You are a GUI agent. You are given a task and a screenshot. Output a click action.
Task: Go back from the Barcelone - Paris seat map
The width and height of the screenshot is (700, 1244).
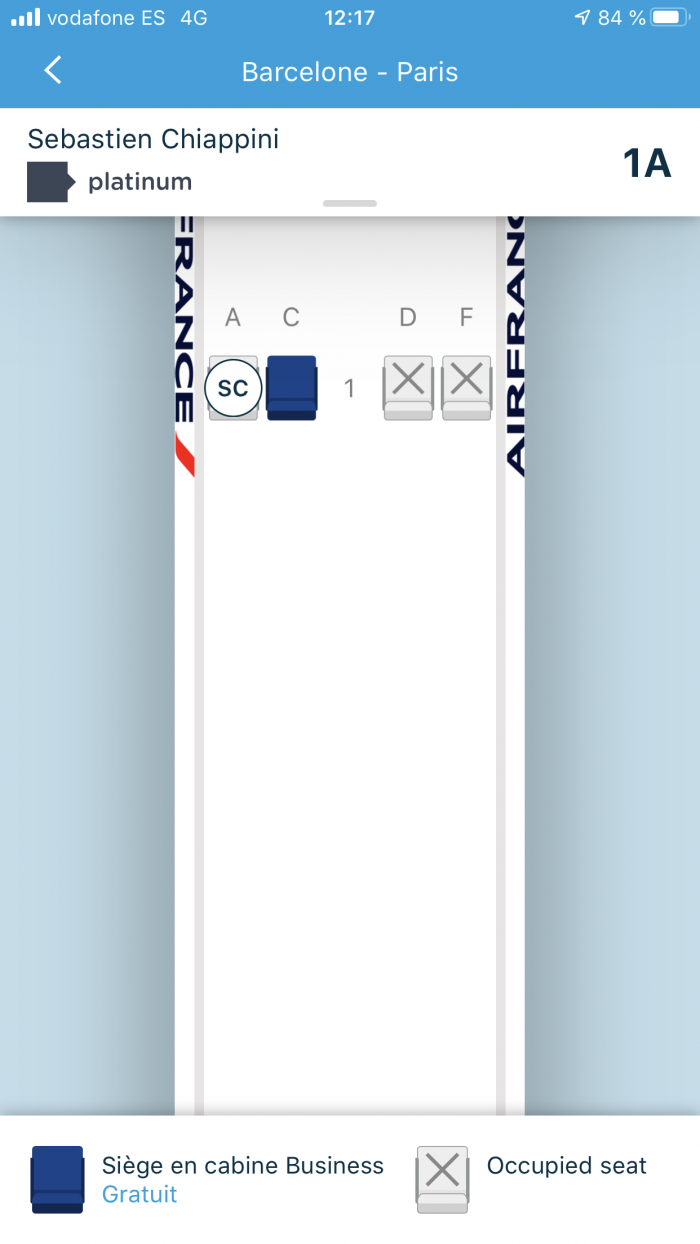coord(53,71)
